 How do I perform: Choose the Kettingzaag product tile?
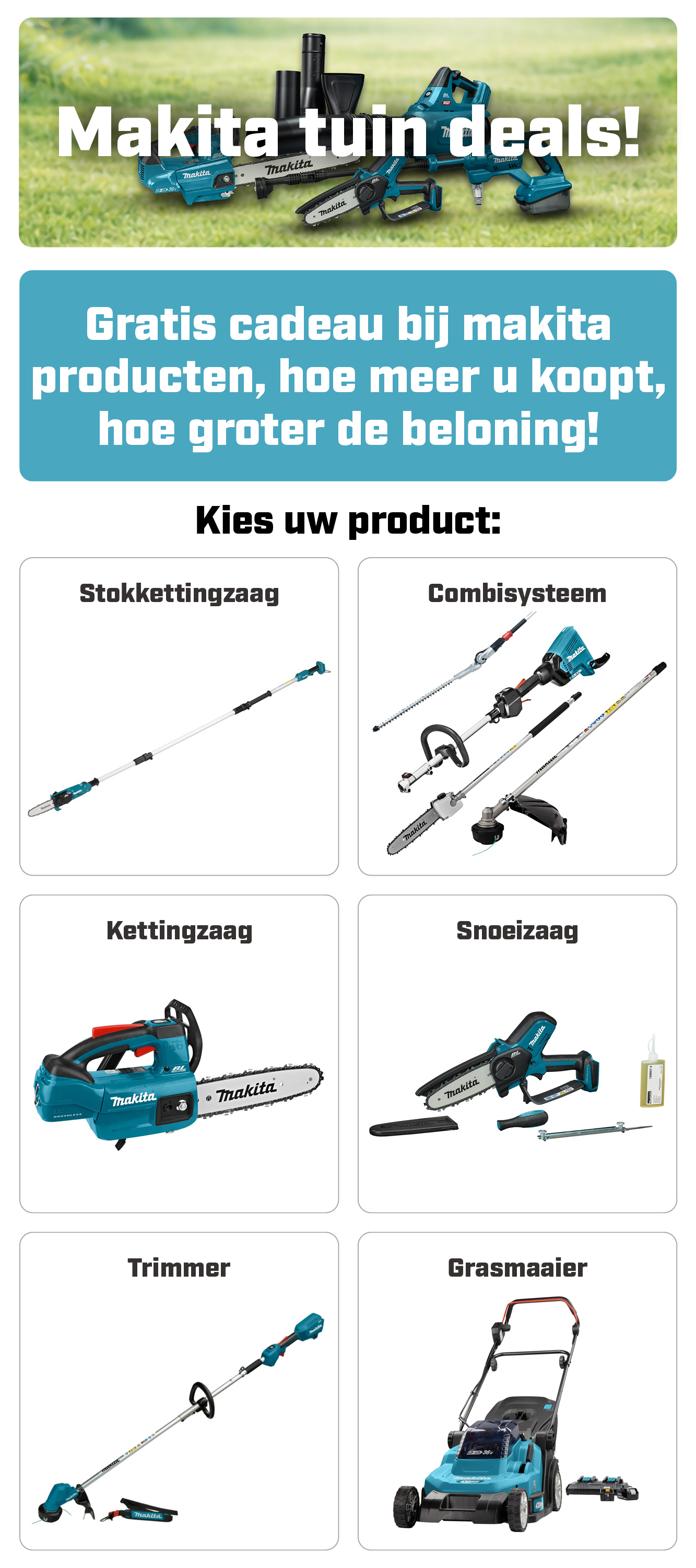(179, 1053)
